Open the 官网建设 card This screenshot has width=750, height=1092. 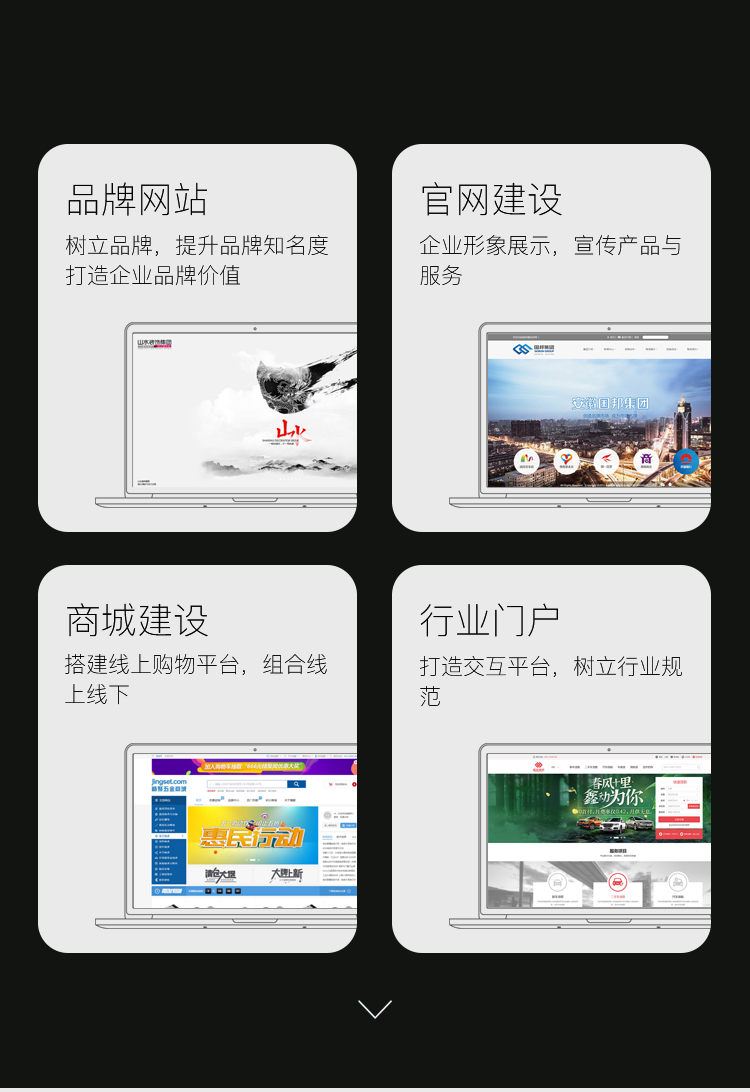[x=551, y=337]
